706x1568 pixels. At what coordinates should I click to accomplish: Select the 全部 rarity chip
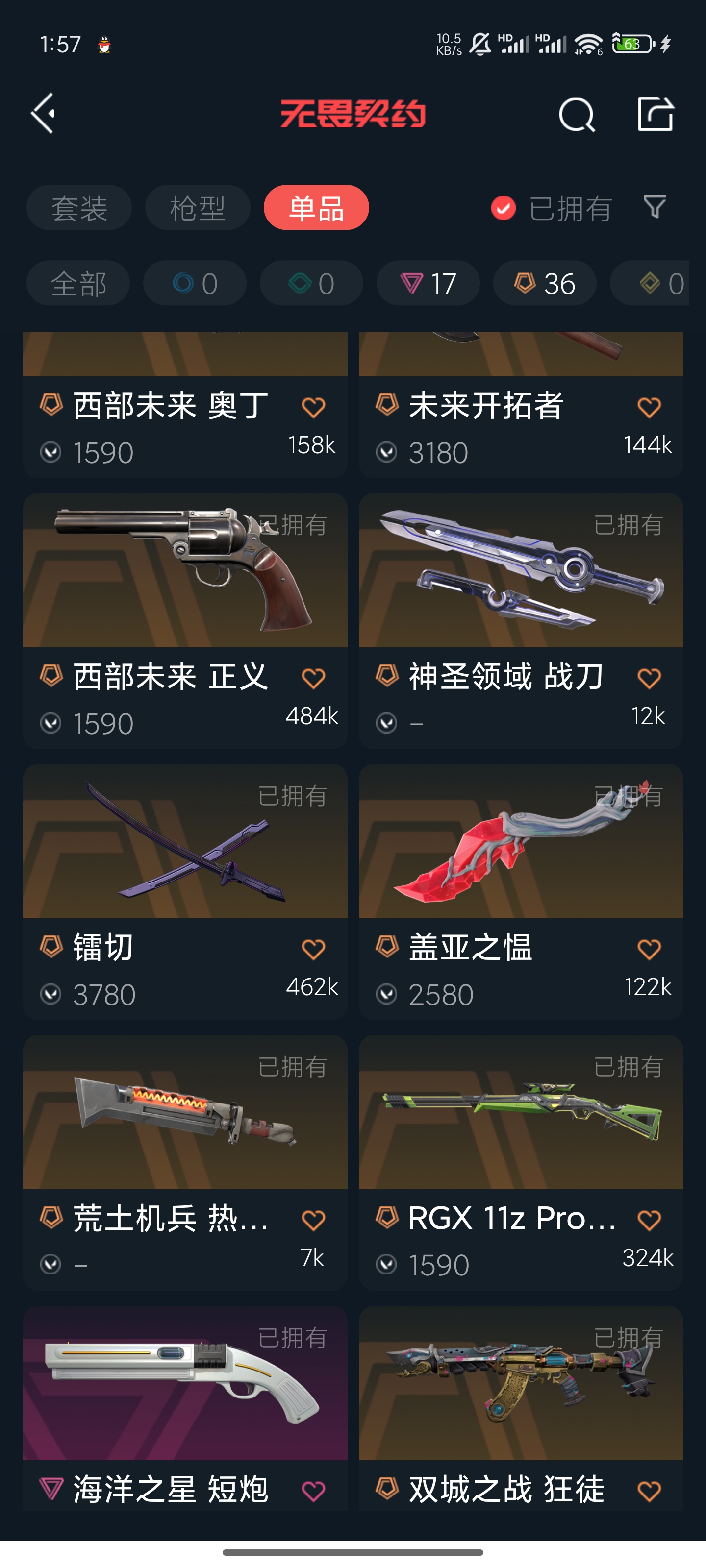pyautogui.click(x=78, y=284)
